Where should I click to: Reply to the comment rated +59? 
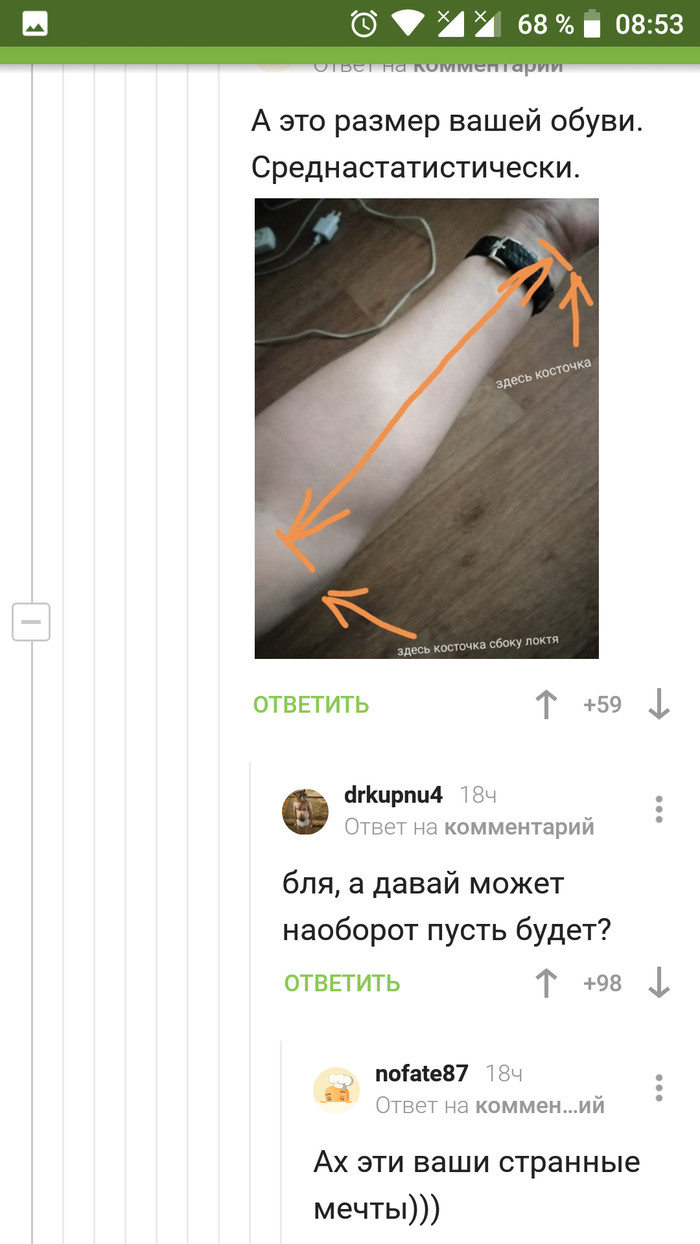311,704
